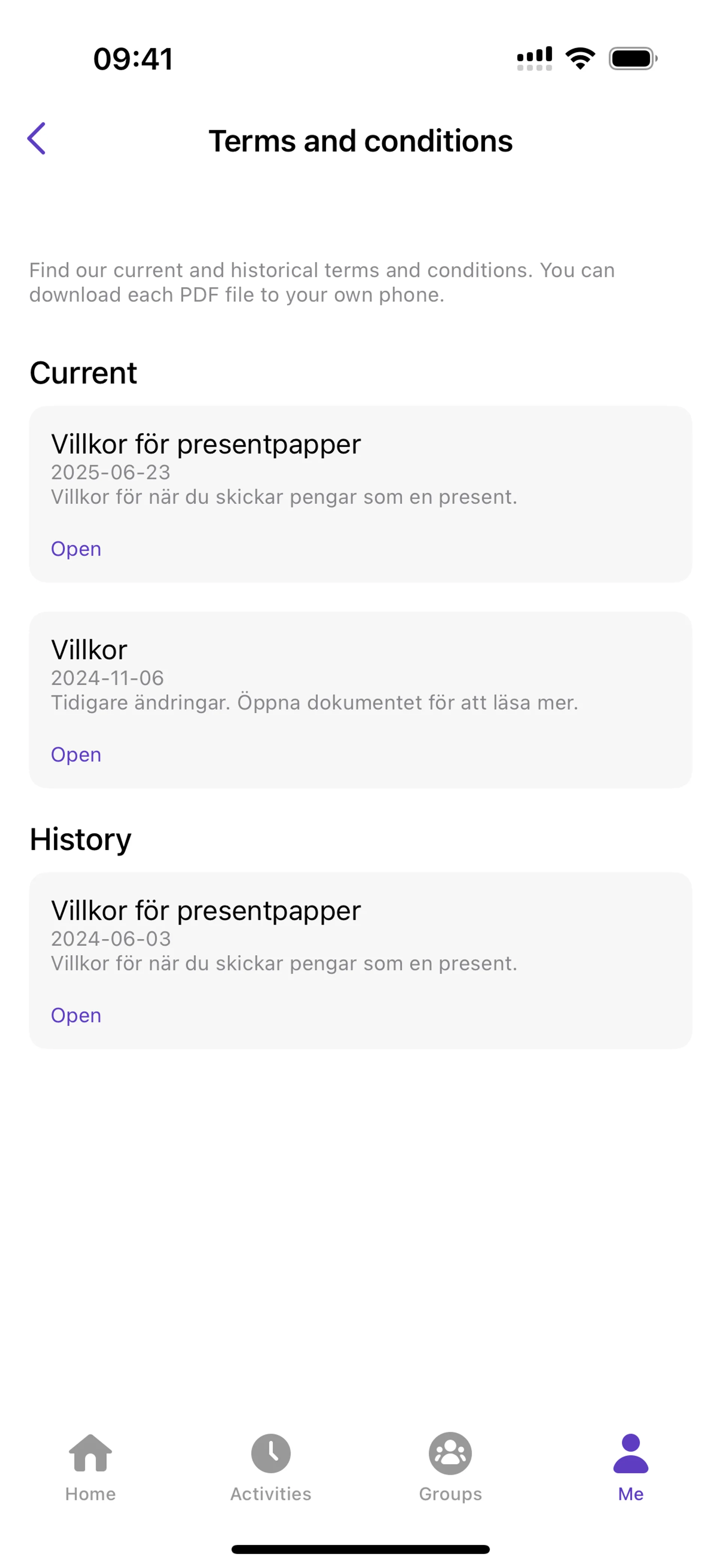Open the 2025-06-23 Villkor för presentpapper document
This screenshot has height=1568, width=721.
tap(76, 549)
